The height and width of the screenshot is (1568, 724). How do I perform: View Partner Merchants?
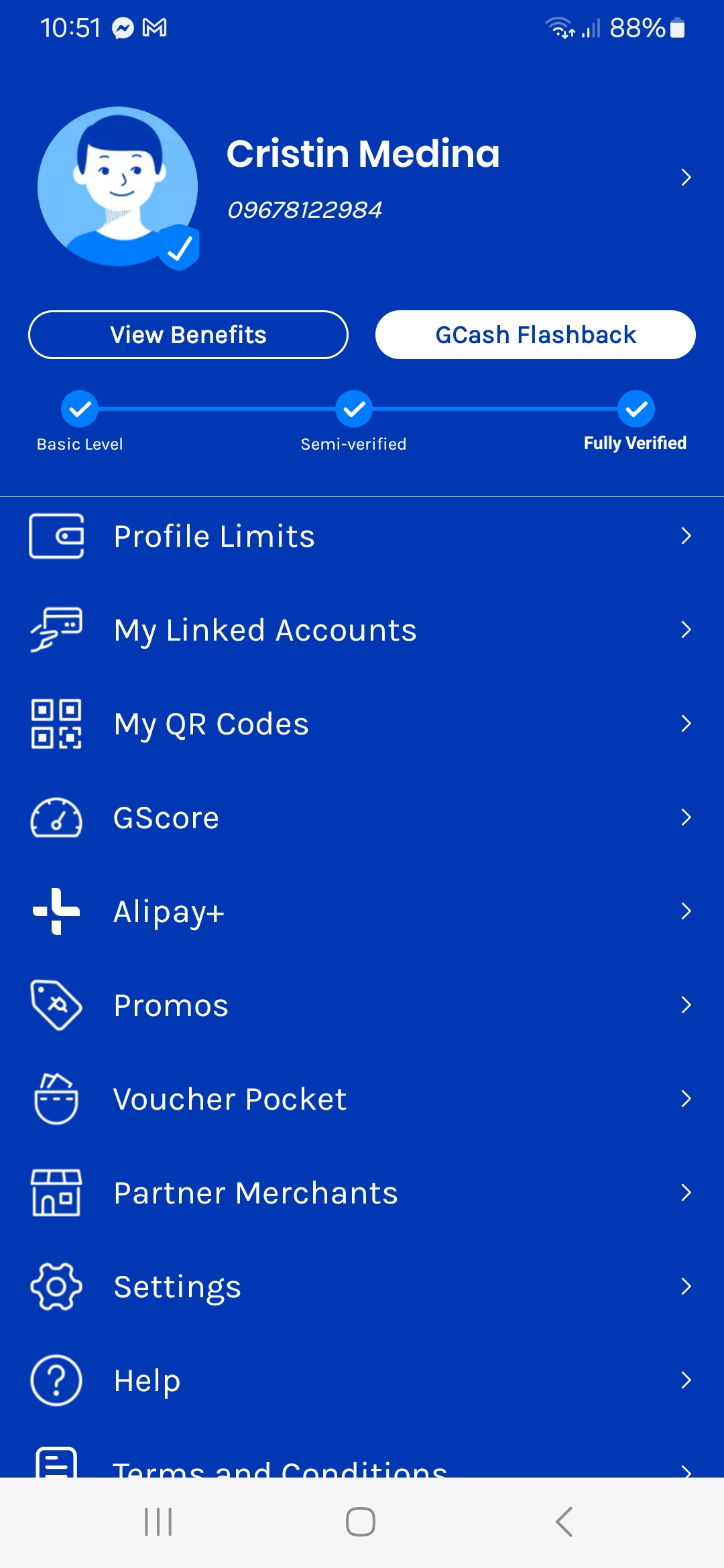coord(362,1193)
